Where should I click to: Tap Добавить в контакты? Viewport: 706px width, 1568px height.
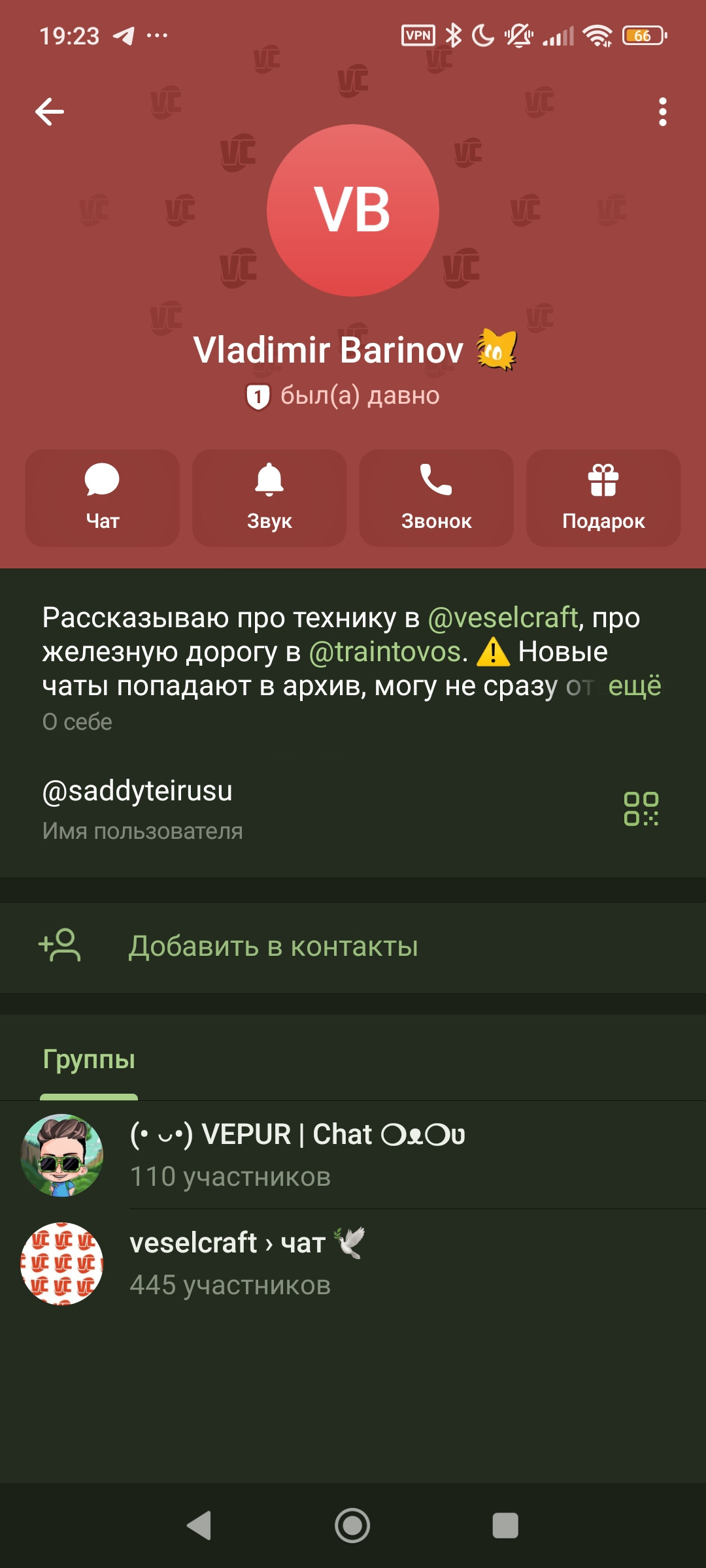(273, 947)
